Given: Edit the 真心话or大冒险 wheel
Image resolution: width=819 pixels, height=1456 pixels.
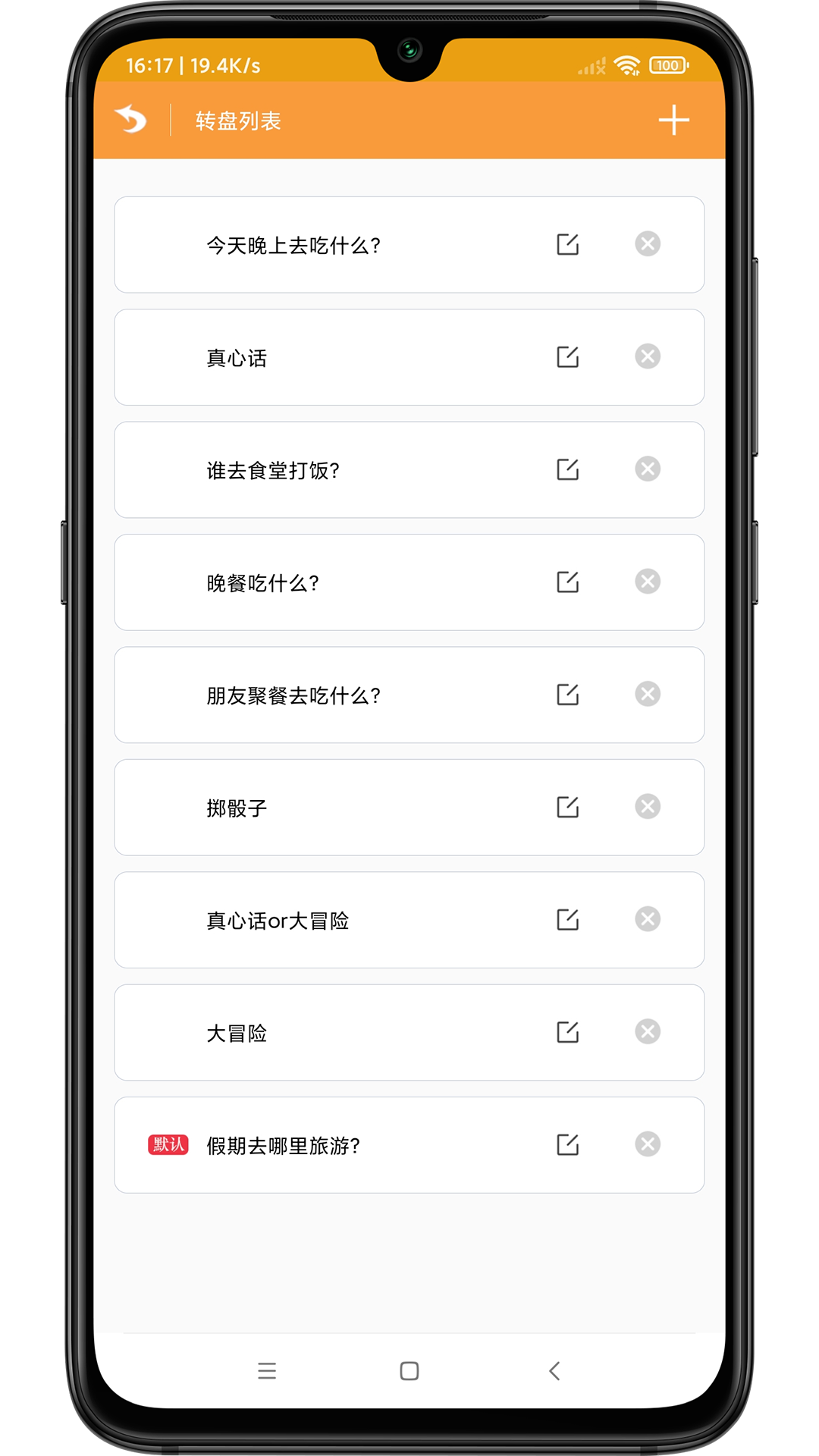Looking at the screenshot, I should click(567, 920).
